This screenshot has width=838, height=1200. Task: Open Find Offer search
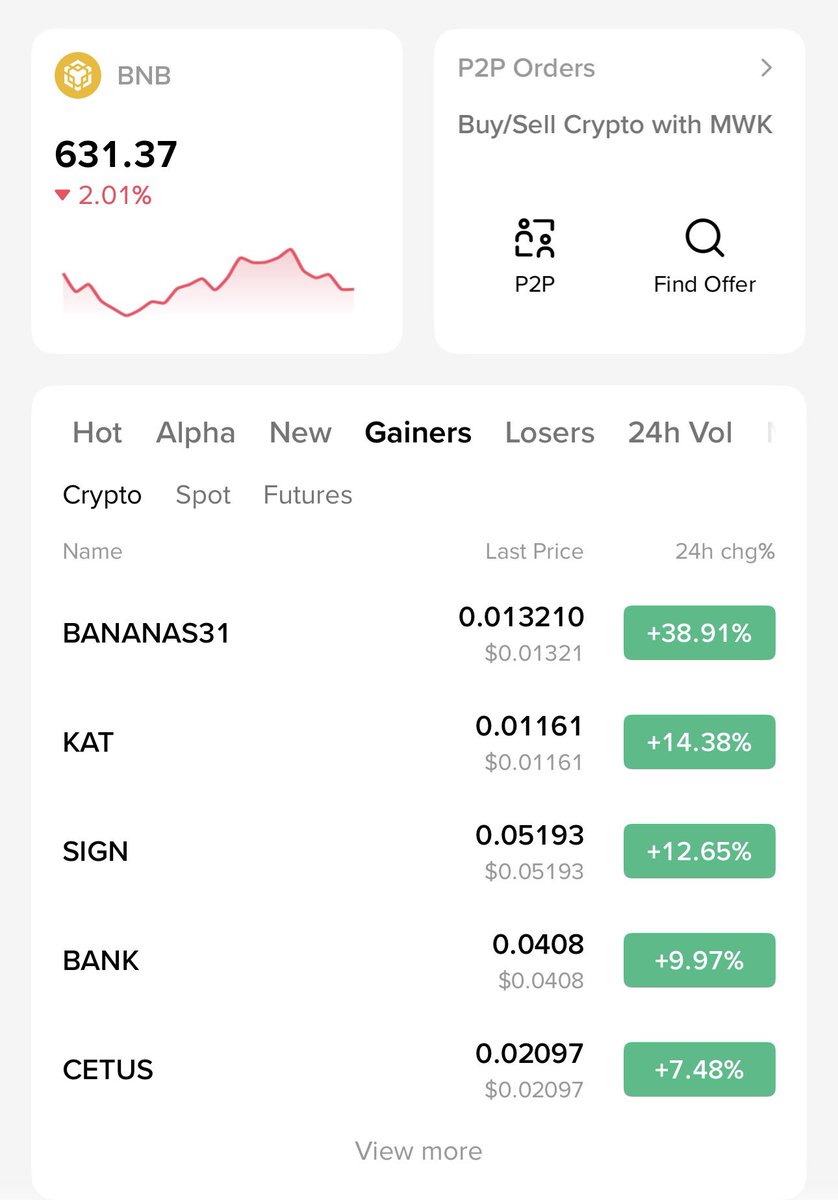tap(704, 256)
